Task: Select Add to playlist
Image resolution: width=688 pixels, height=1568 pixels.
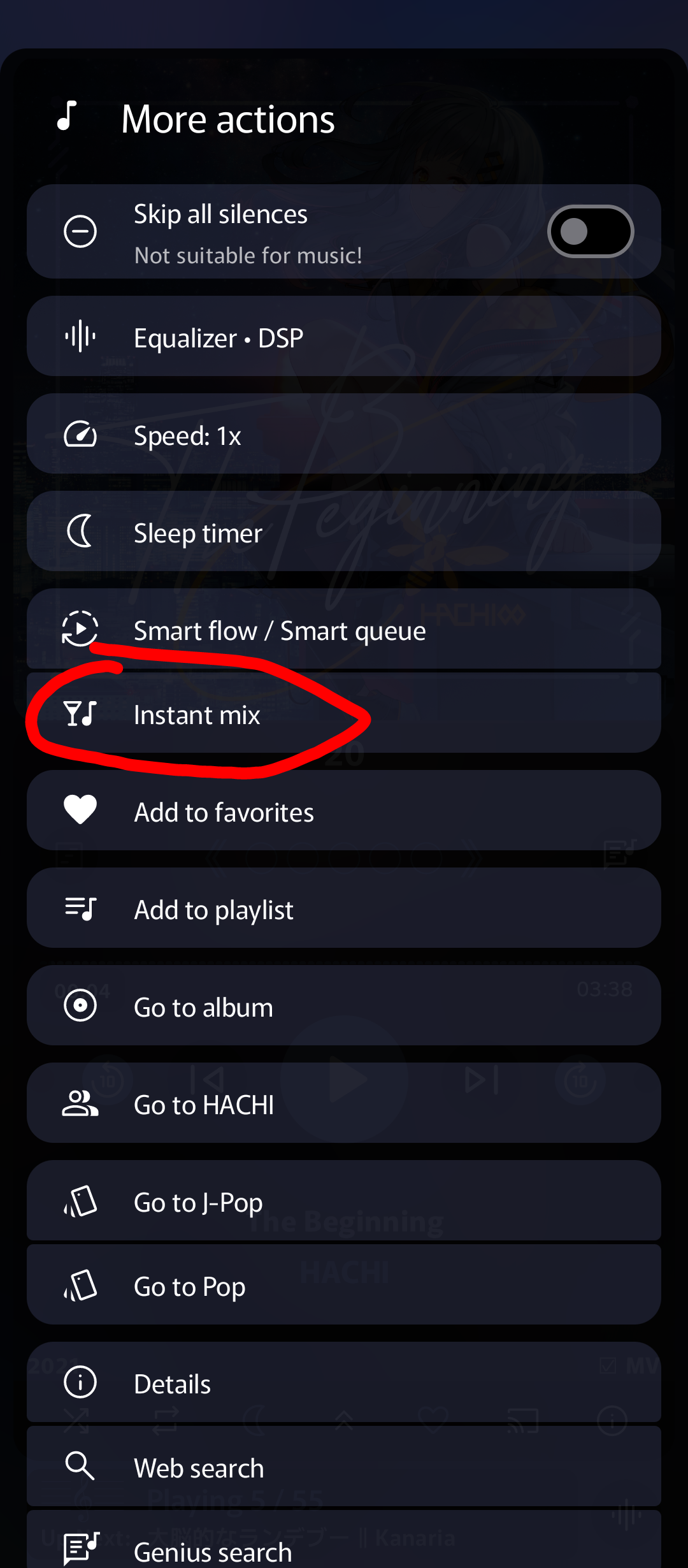Action: [x=344, y=909]
